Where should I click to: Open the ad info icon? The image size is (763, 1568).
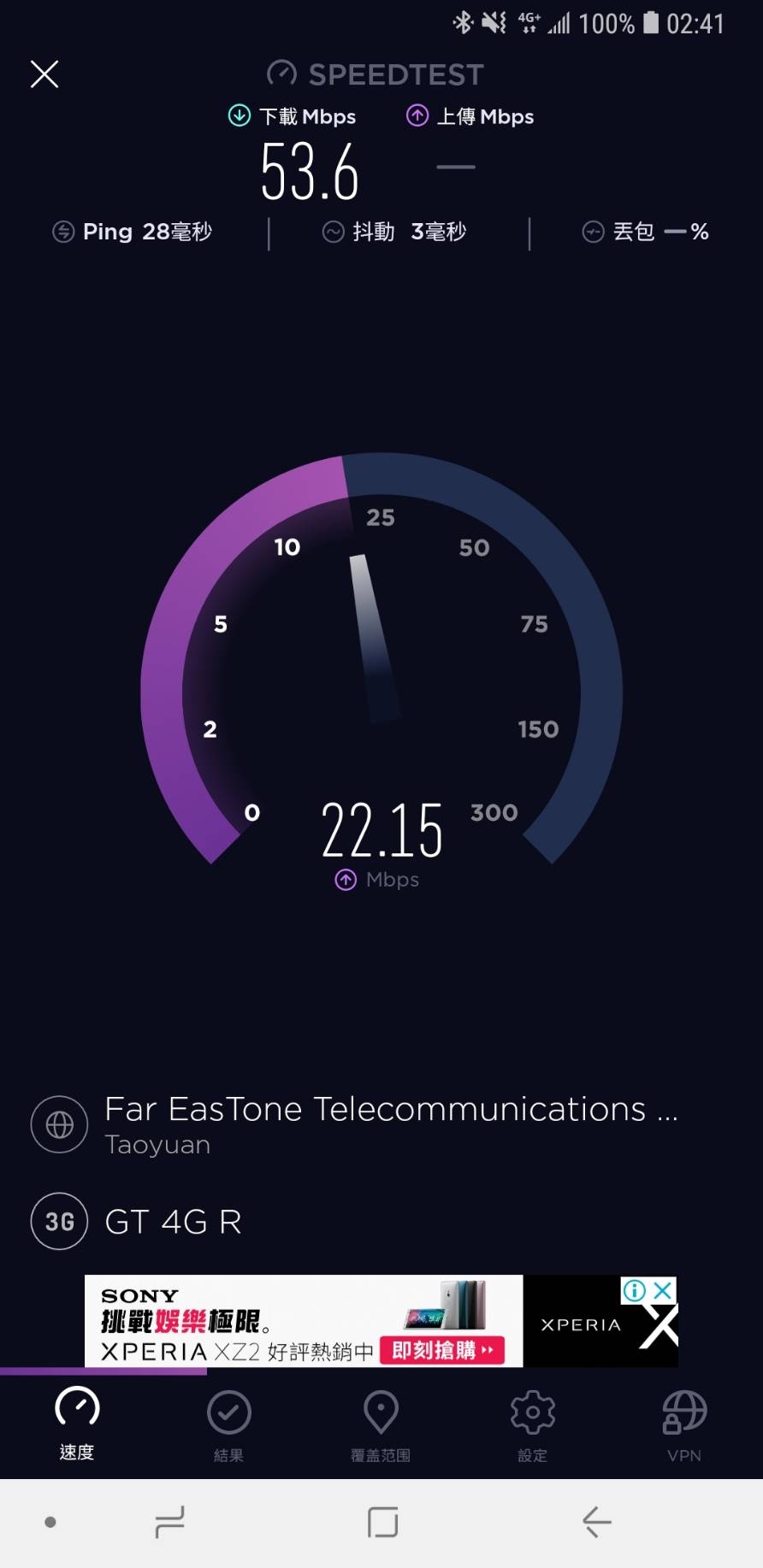point(634,1290)
